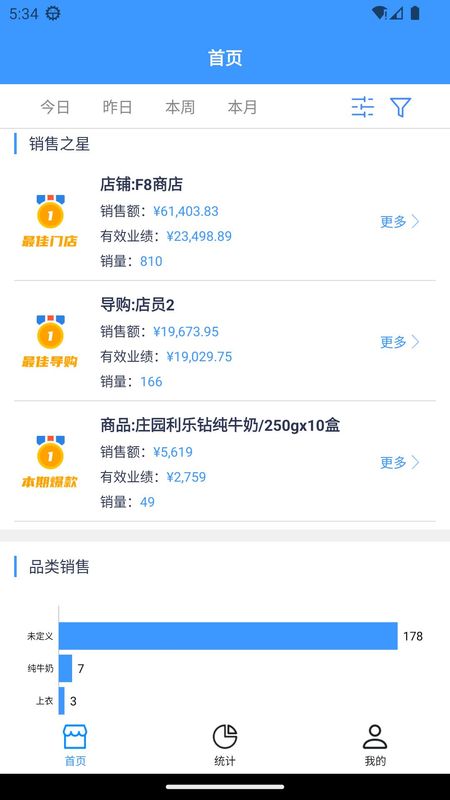Select the 首页 bottom tab
Screen dimensions: 450x800
pyautogui.click(x=75, y=745)
